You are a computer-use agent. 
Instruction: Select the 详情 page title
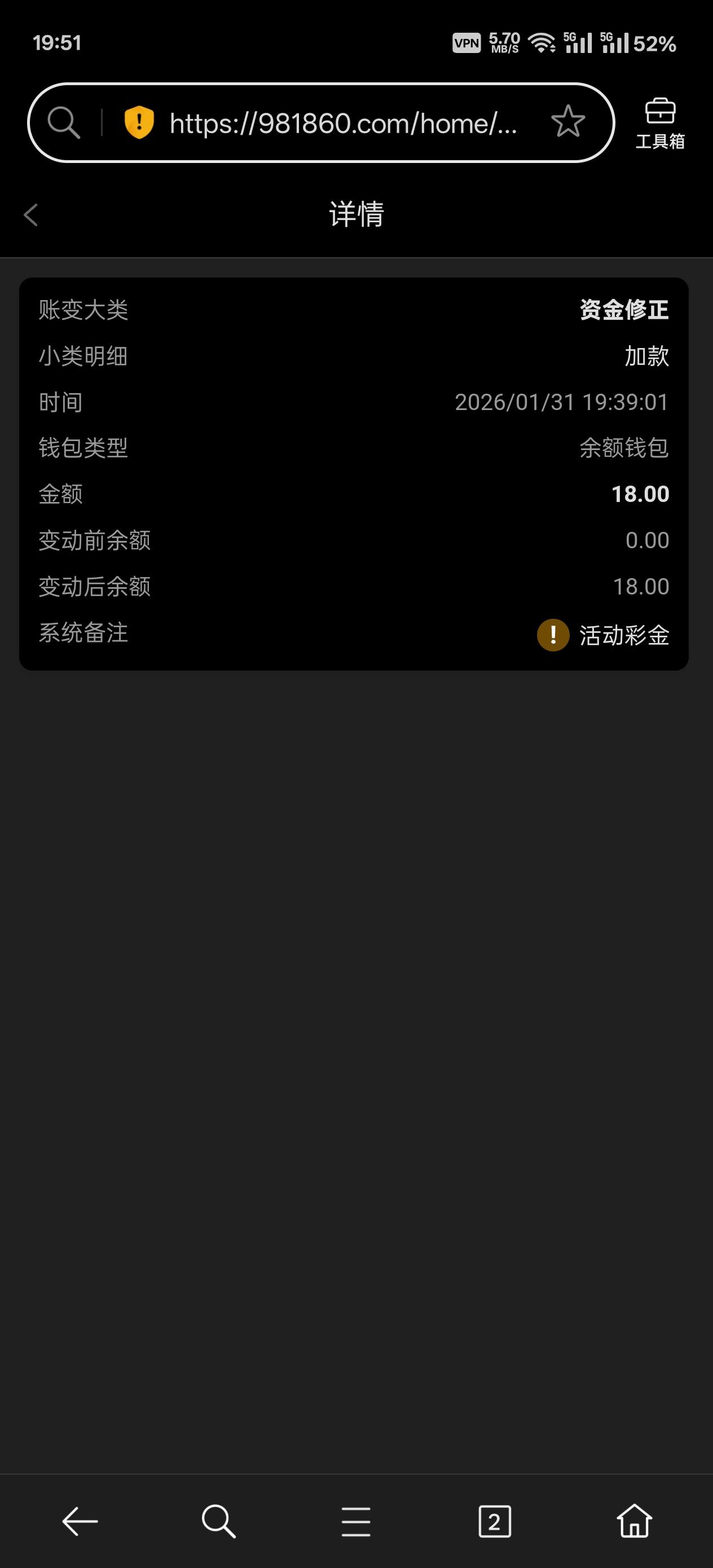(356, 215)
